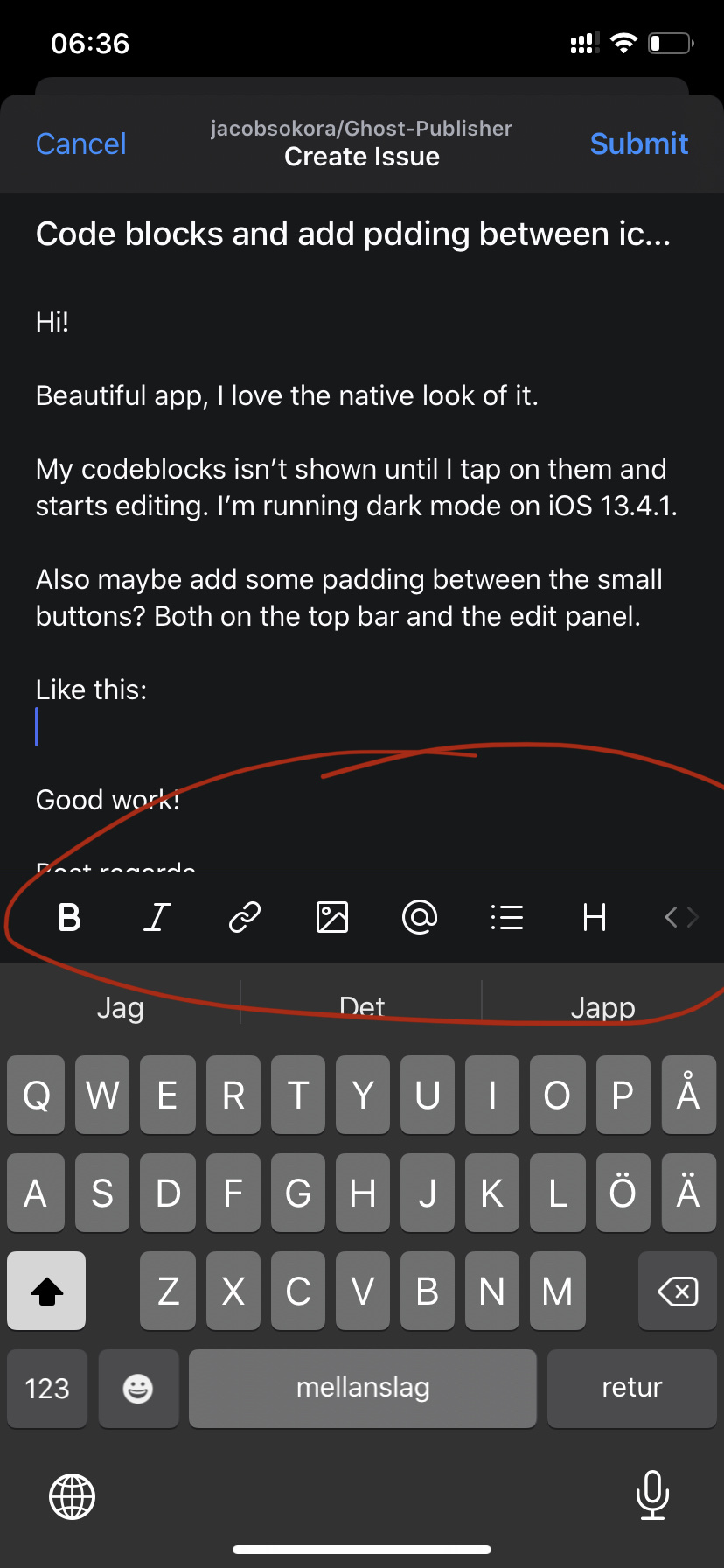
Task: Edit the issue title field
Action: point(353,234)
